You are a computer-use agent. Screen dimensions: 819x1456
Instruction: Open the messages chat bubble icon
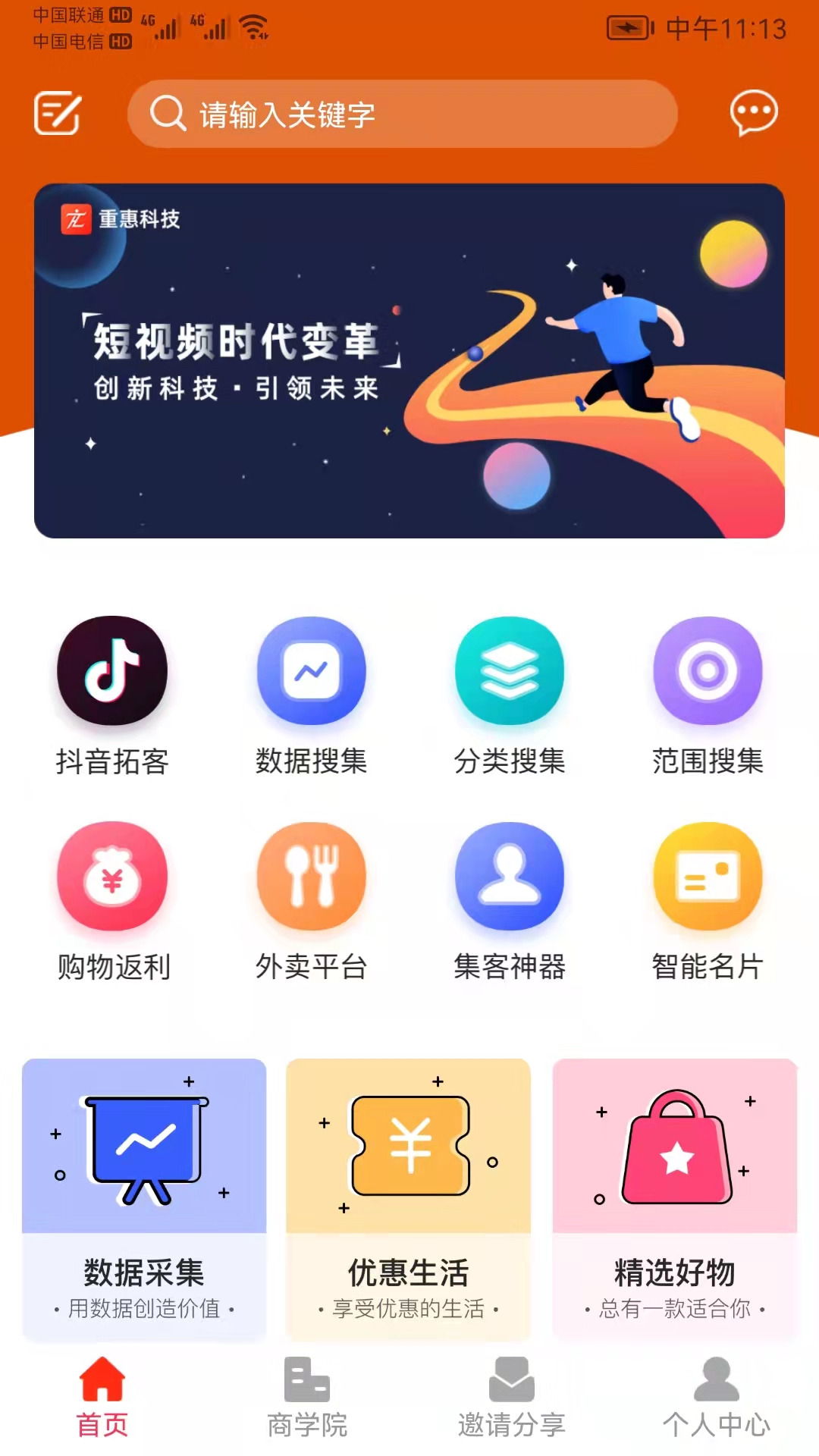point(753,114)
